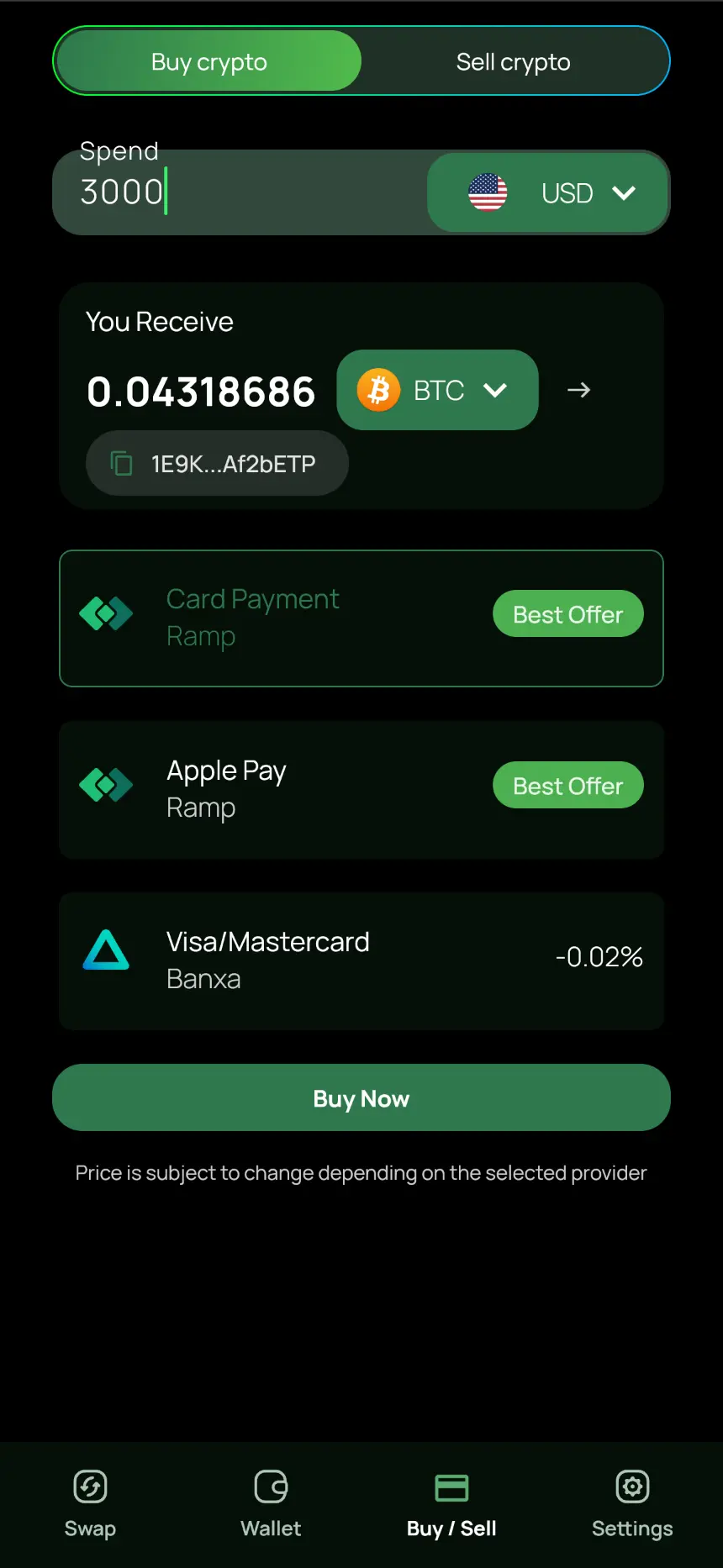Choose Visa/Mastercard via Banxa
This screenshot has width=723, height=1568.
coord(361,961)
